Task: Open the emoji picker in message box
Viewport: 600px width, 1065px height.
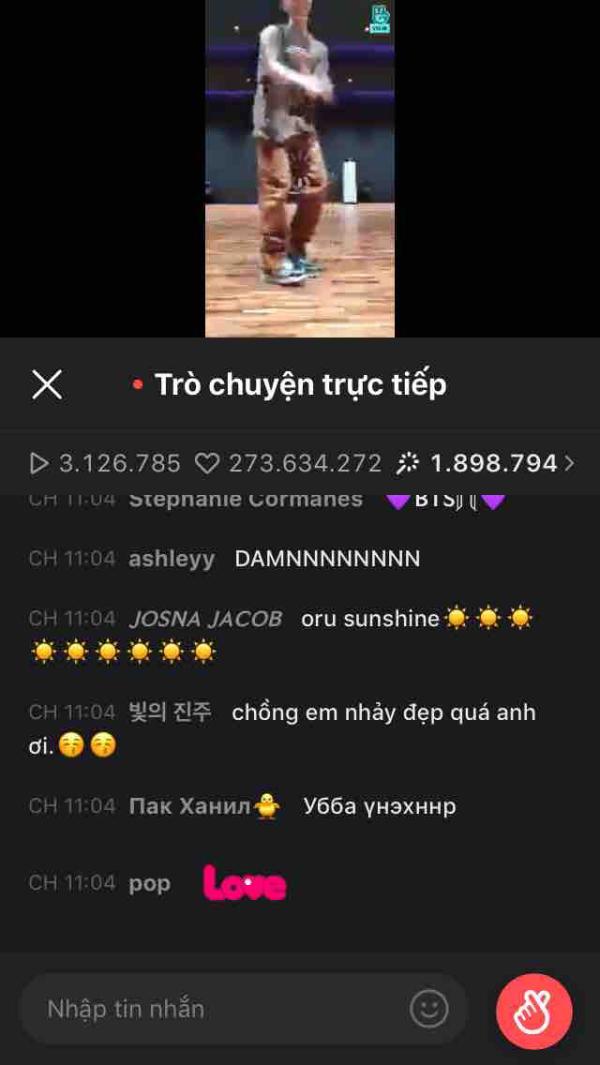Action: coord(429,1009)
